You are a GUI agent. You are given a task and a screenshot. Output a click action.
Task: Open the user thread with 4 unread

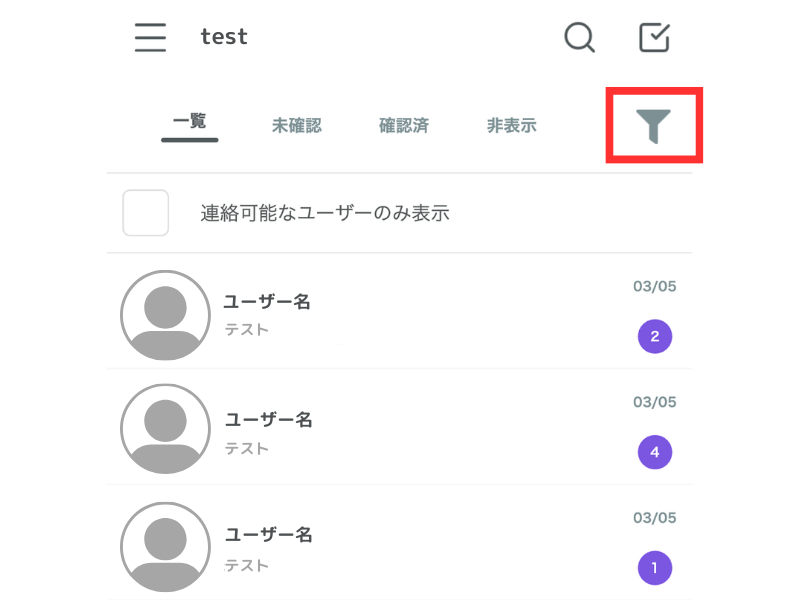pyautogui.click(x=400, y=430)
